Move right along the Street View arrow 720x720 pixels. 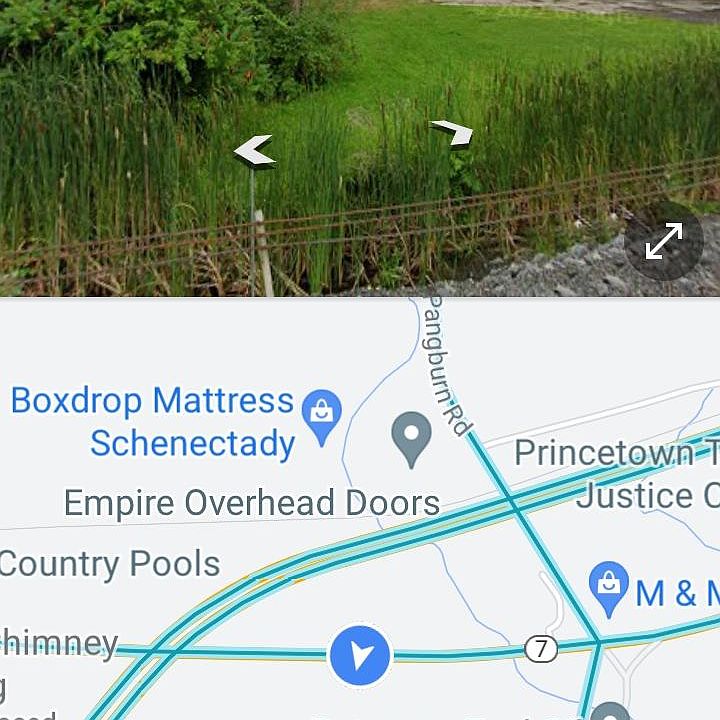(x=452, y=131)
